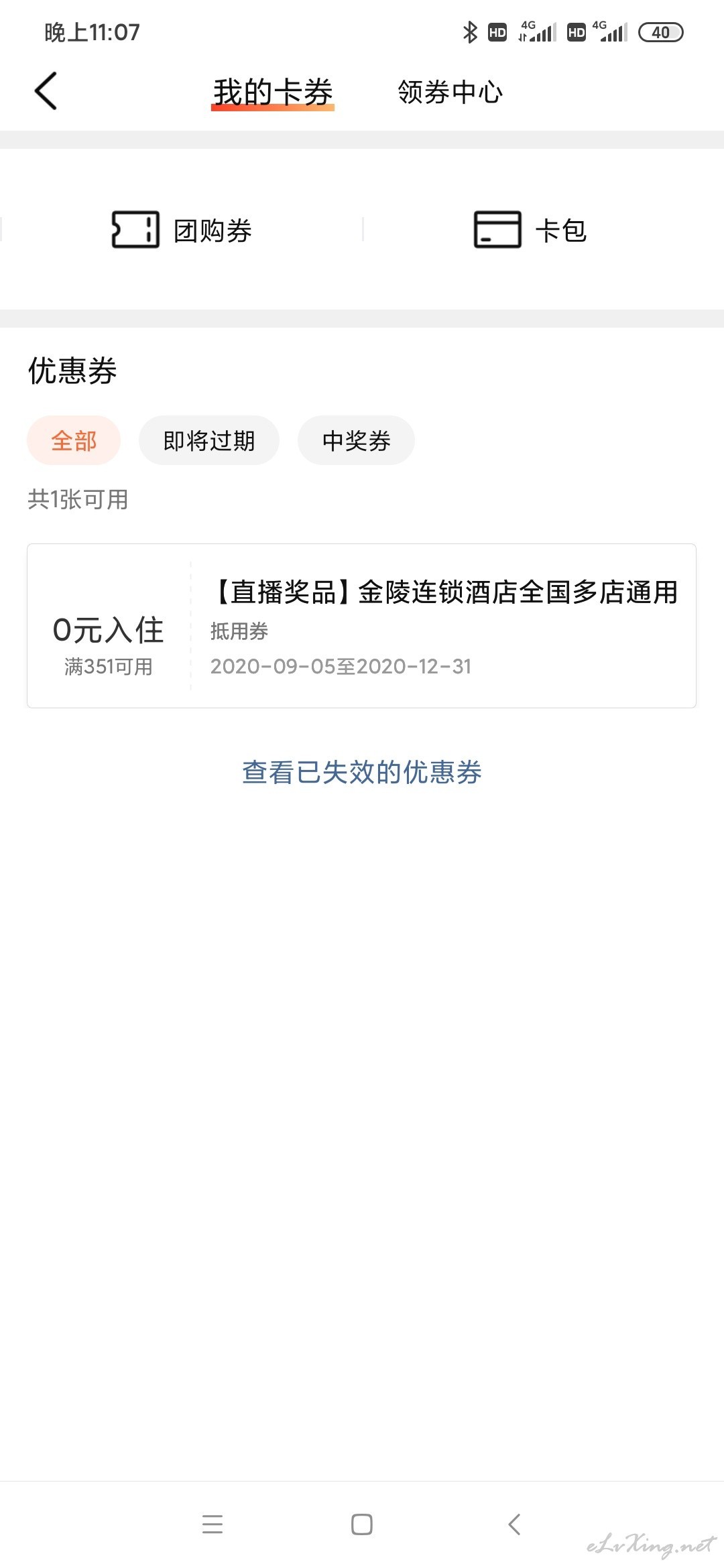724x1568 pixels.
Task: Open recent apps from navigation bar
Action: click(213, 1524)
